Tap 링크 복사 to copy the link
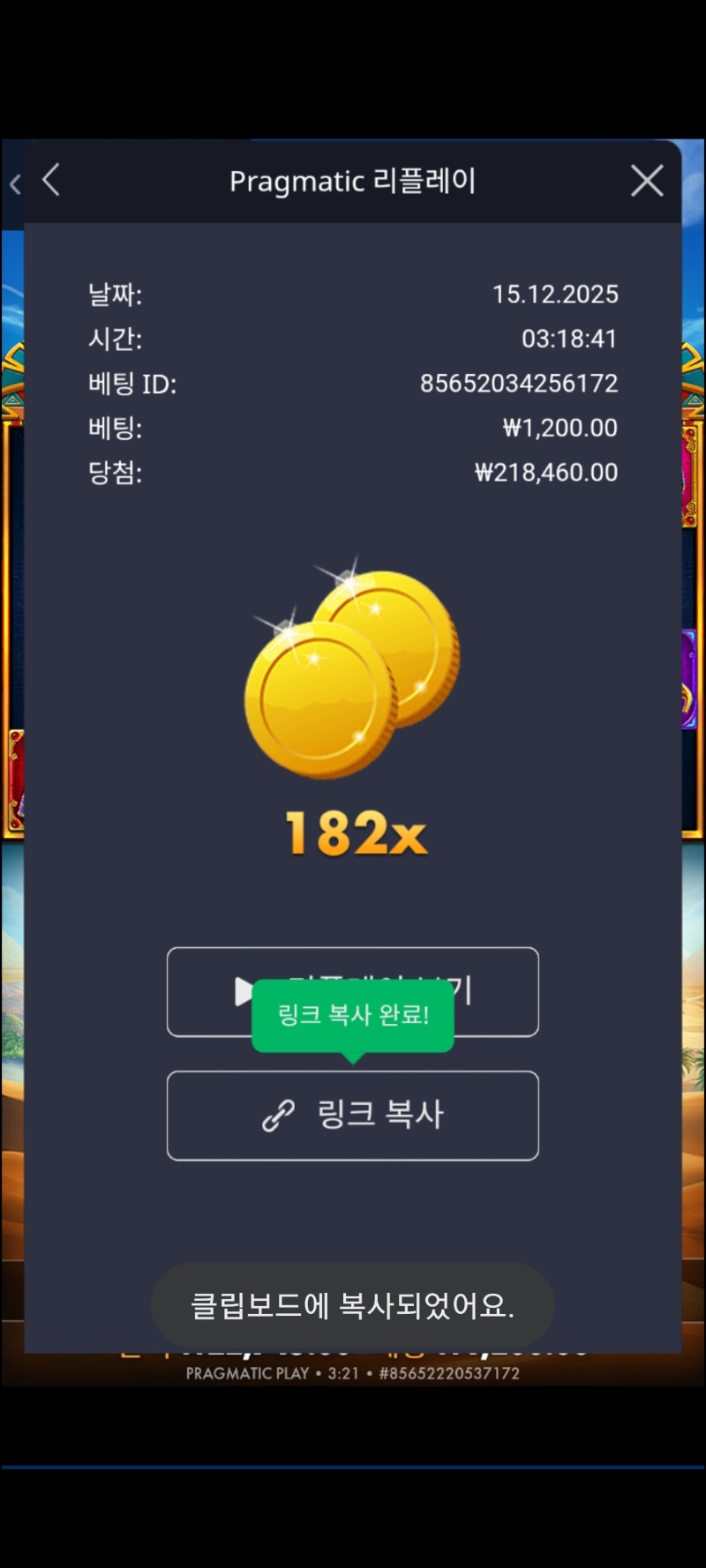 [353, 1116]
